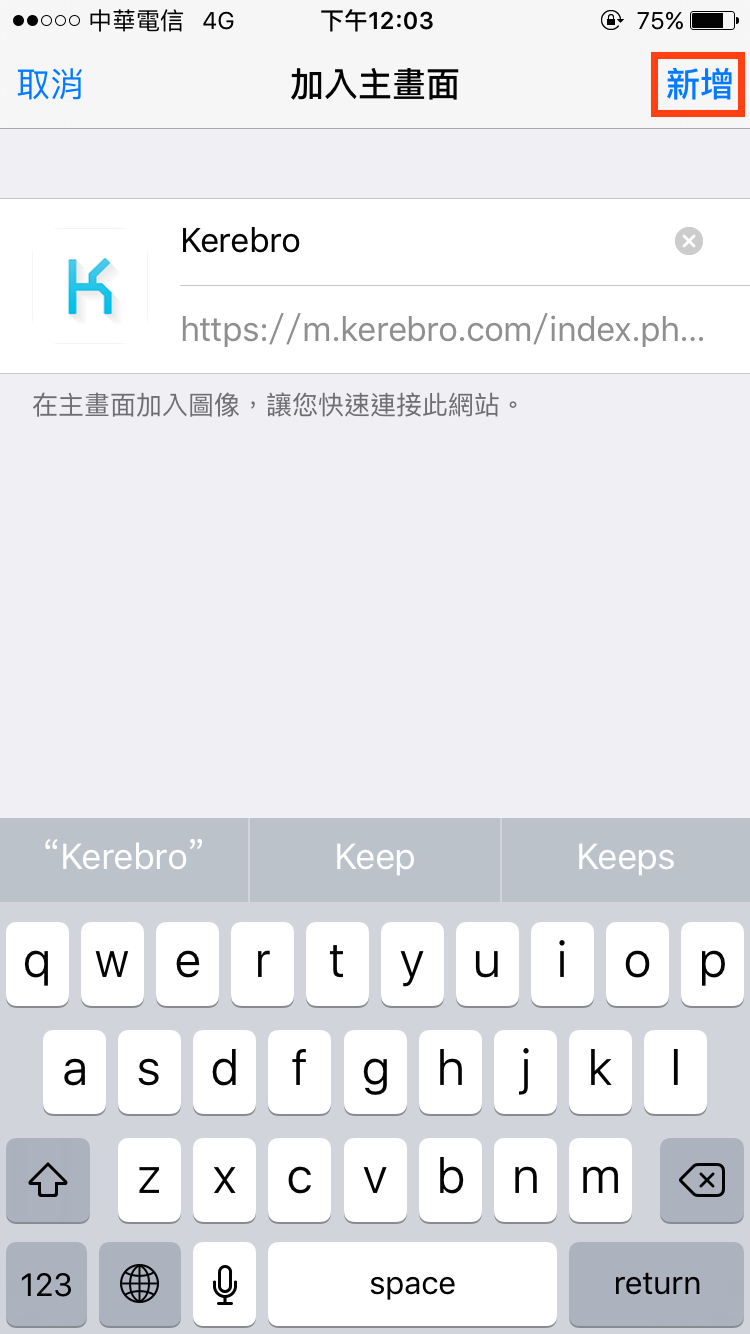Tap 新增 to add to home screen
750x1334 pixels.
699,85
